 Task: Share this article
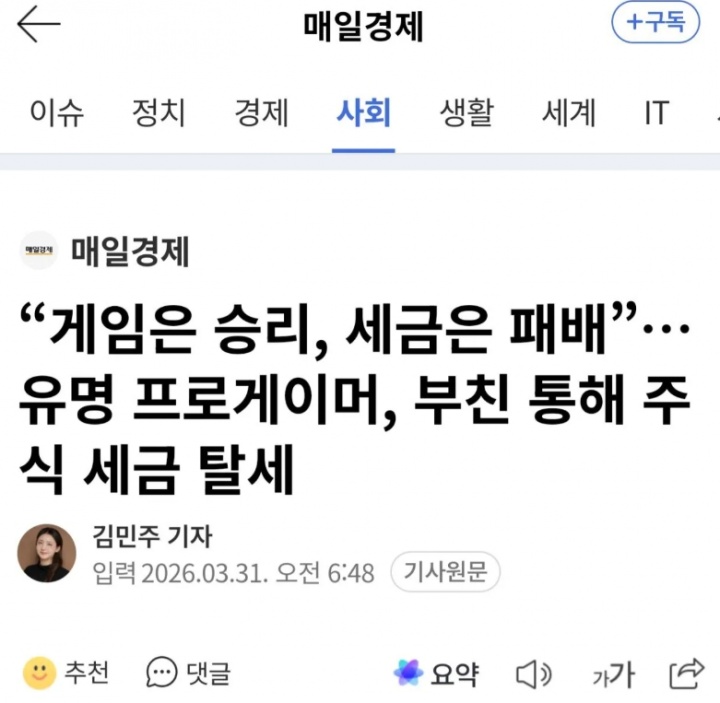click(687, 673)
